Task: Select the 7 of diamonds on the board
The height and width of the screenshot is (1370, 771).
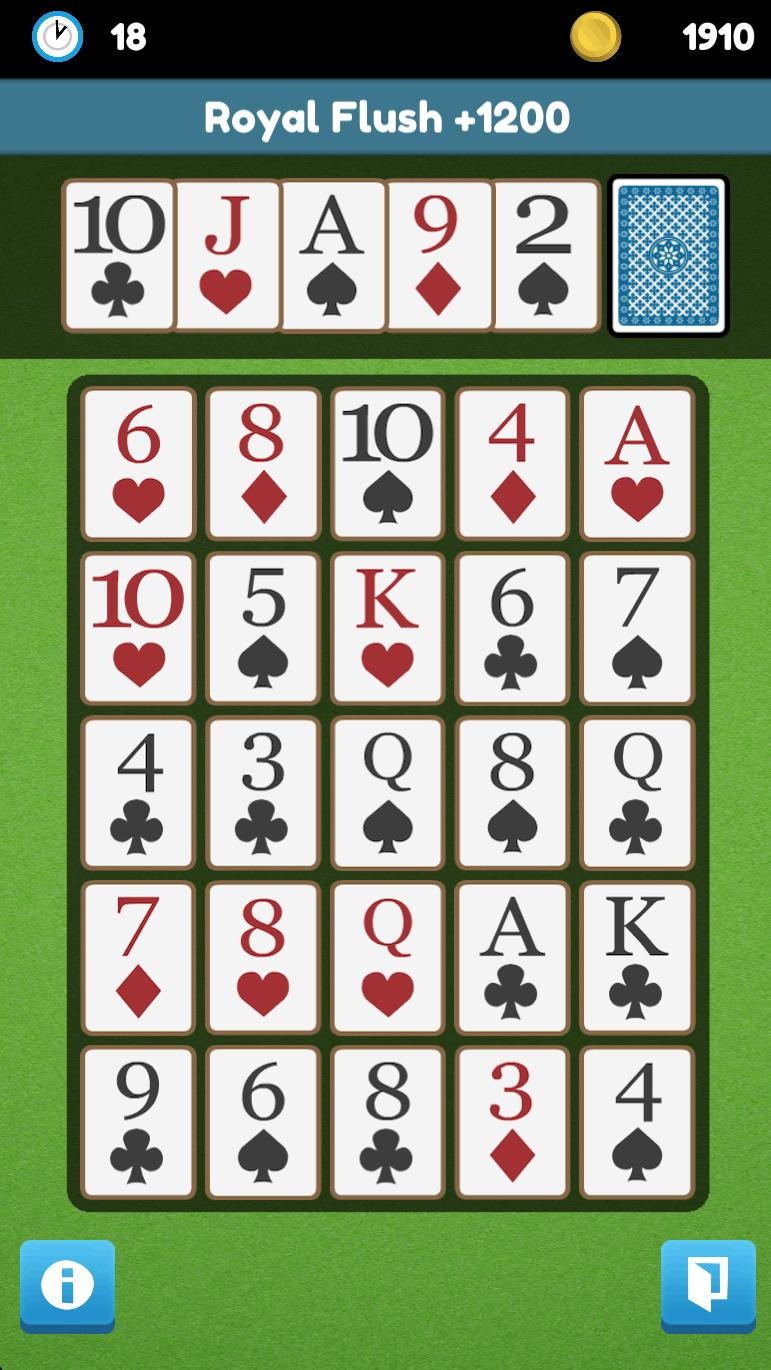Action: click(x=138, y=957)
